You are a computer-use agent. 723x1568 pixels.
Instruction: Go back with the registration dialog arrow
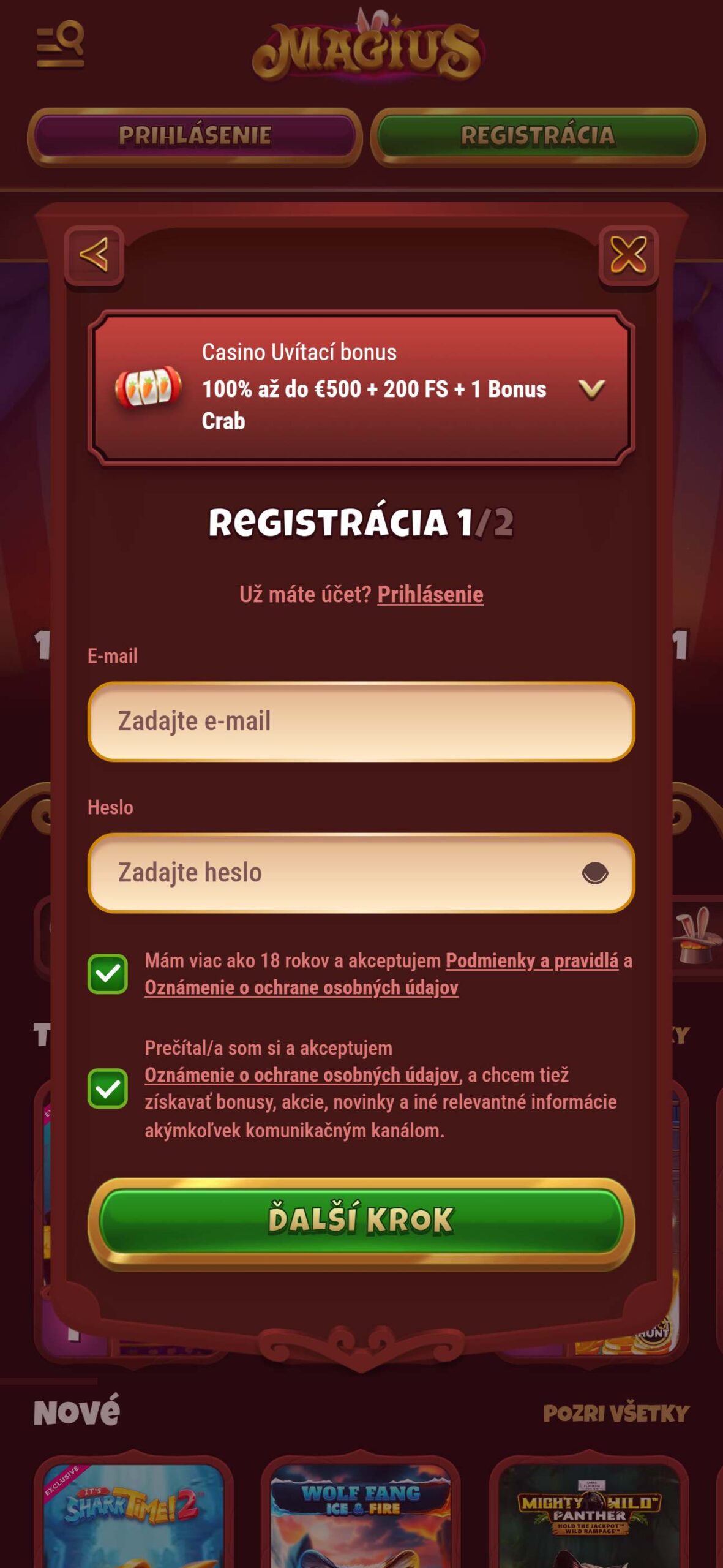click(94, 255)
